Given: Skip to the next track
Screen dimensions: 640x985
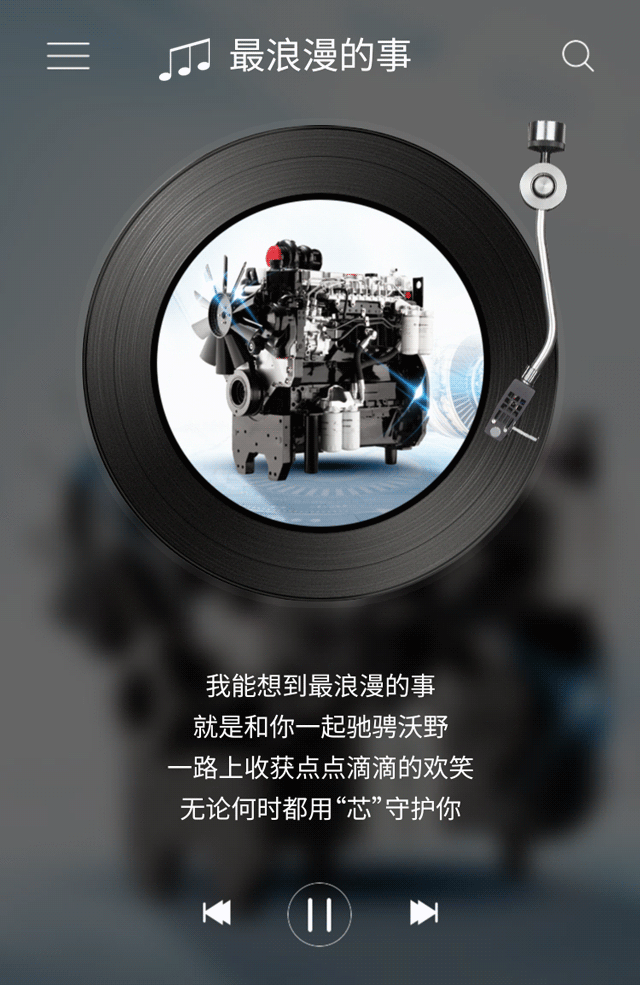Looking at the screenshot, I should point(424,912).
